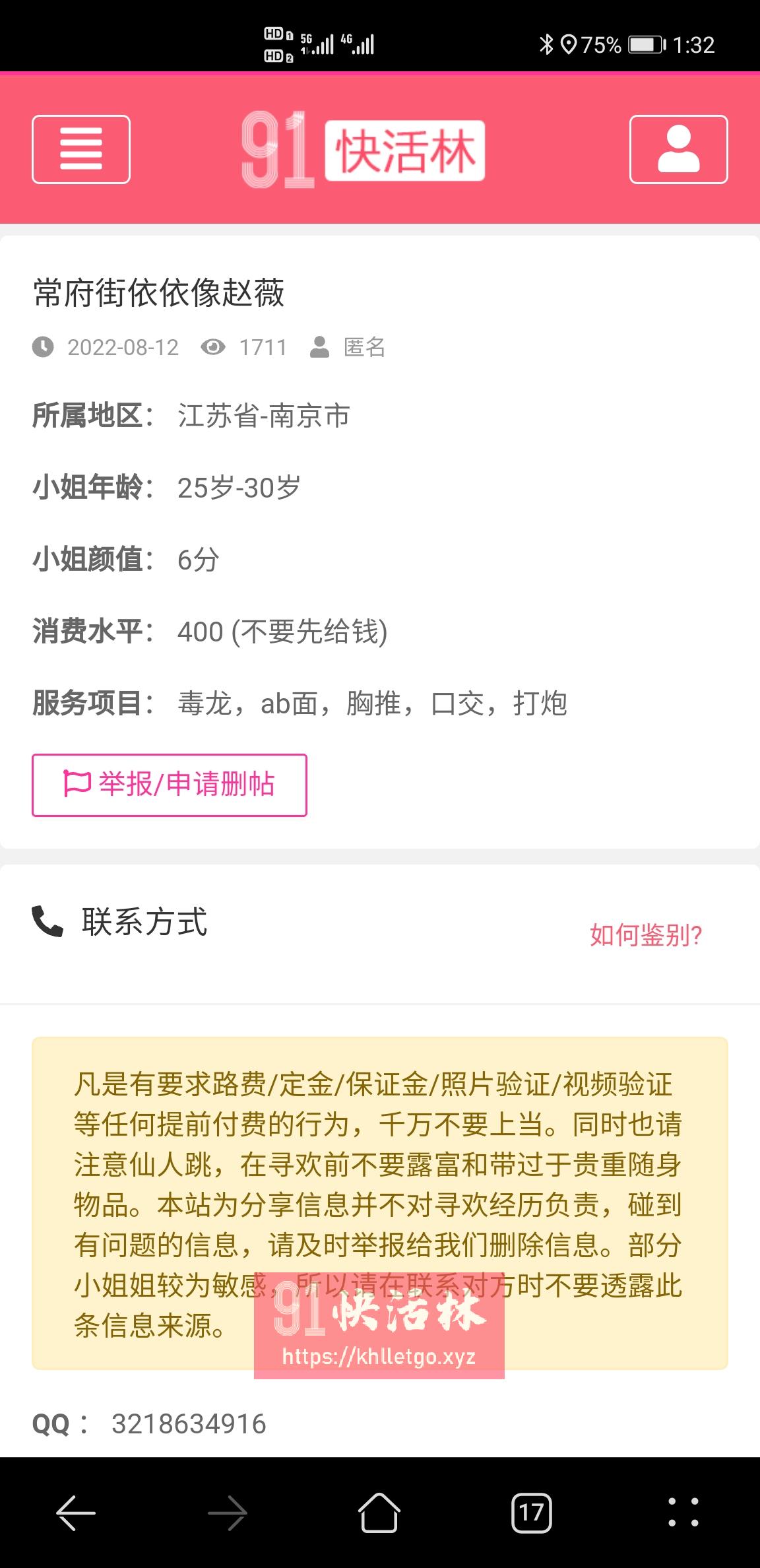Click the anonymous user icon beside 匿名
This screenshot has width=760, height=1568.
319,346
